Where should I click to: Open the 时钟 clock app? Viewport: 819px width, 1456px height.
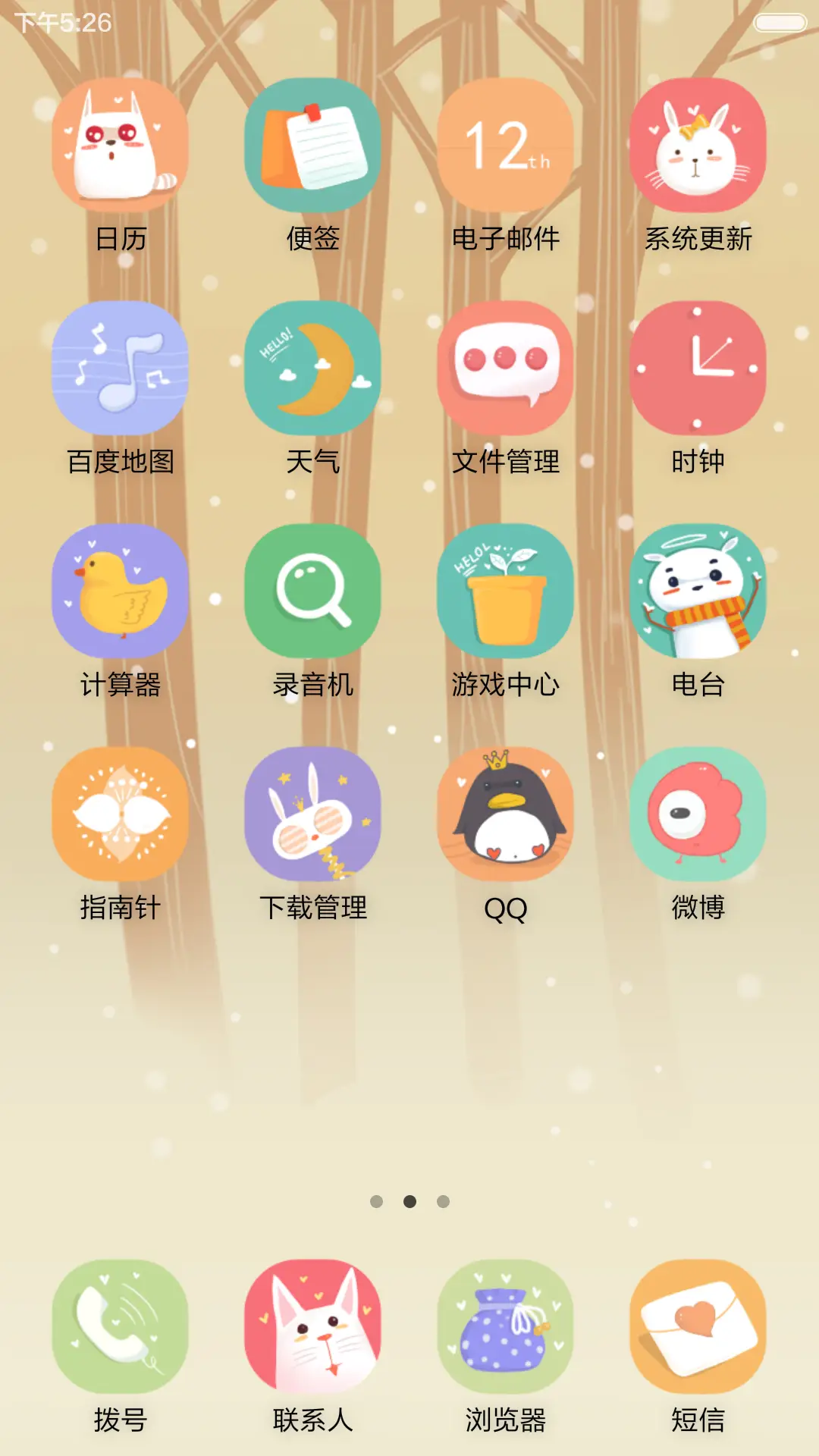(x=699, y=369)
